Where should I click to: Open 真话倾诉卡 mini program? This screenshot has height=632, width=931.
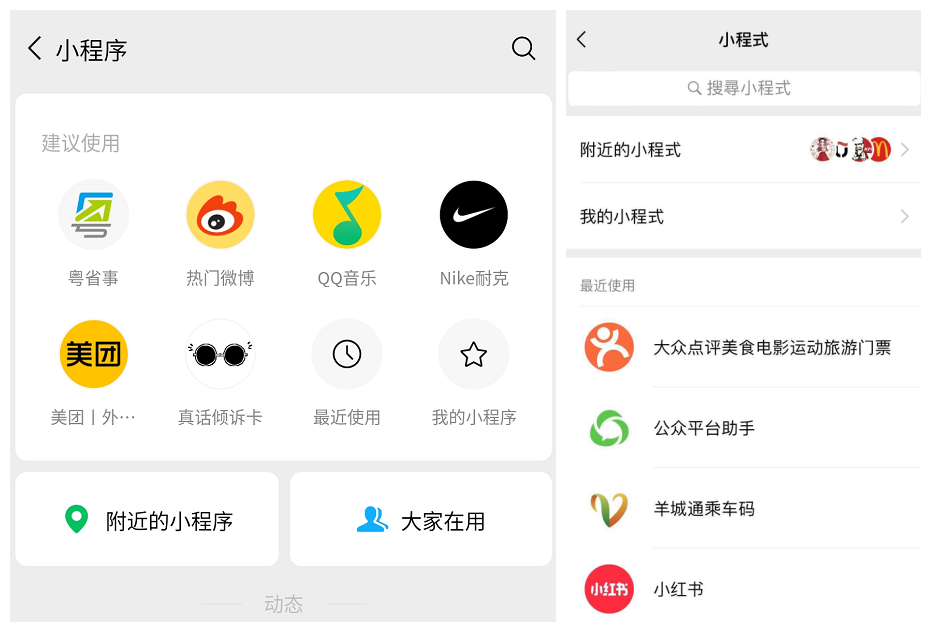220,354
